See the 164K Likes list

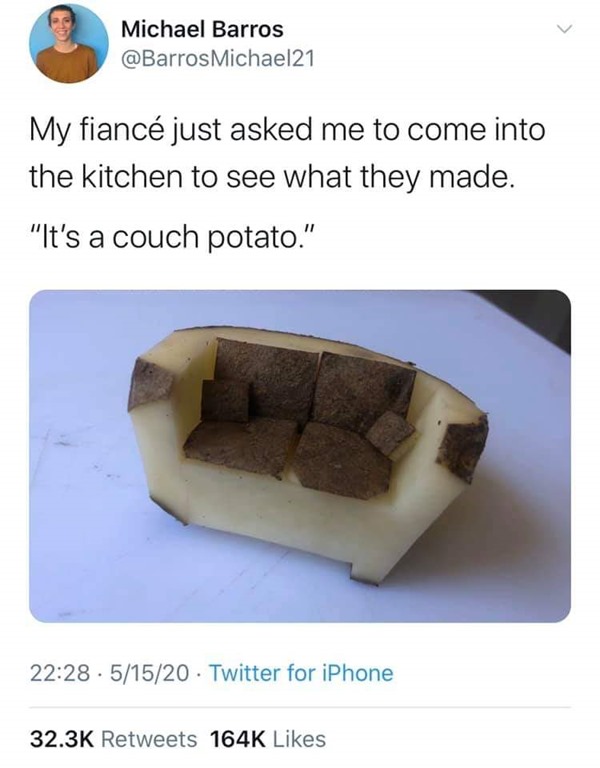tap(268, 739)
